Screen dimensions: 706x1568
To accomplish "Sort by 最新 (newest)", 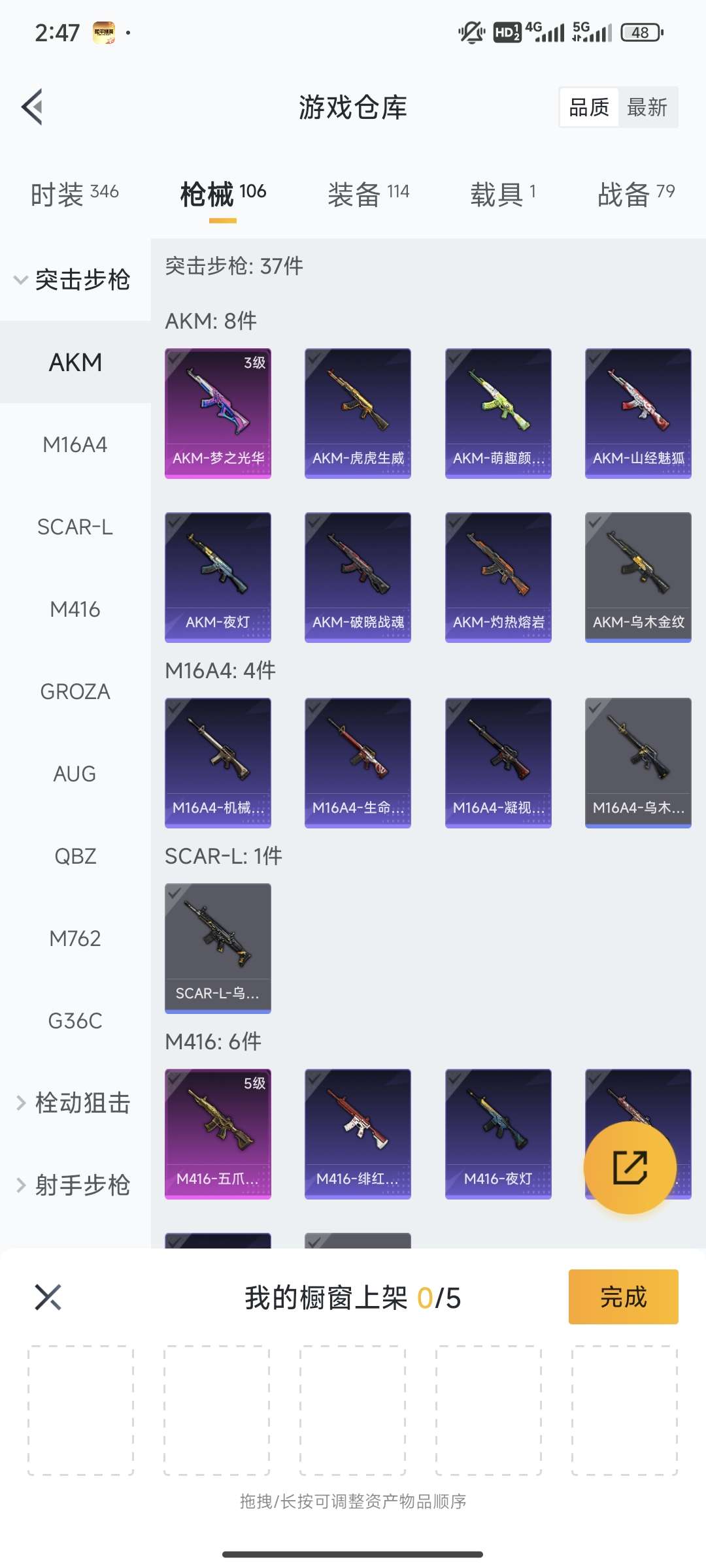I will pos(647,107).
